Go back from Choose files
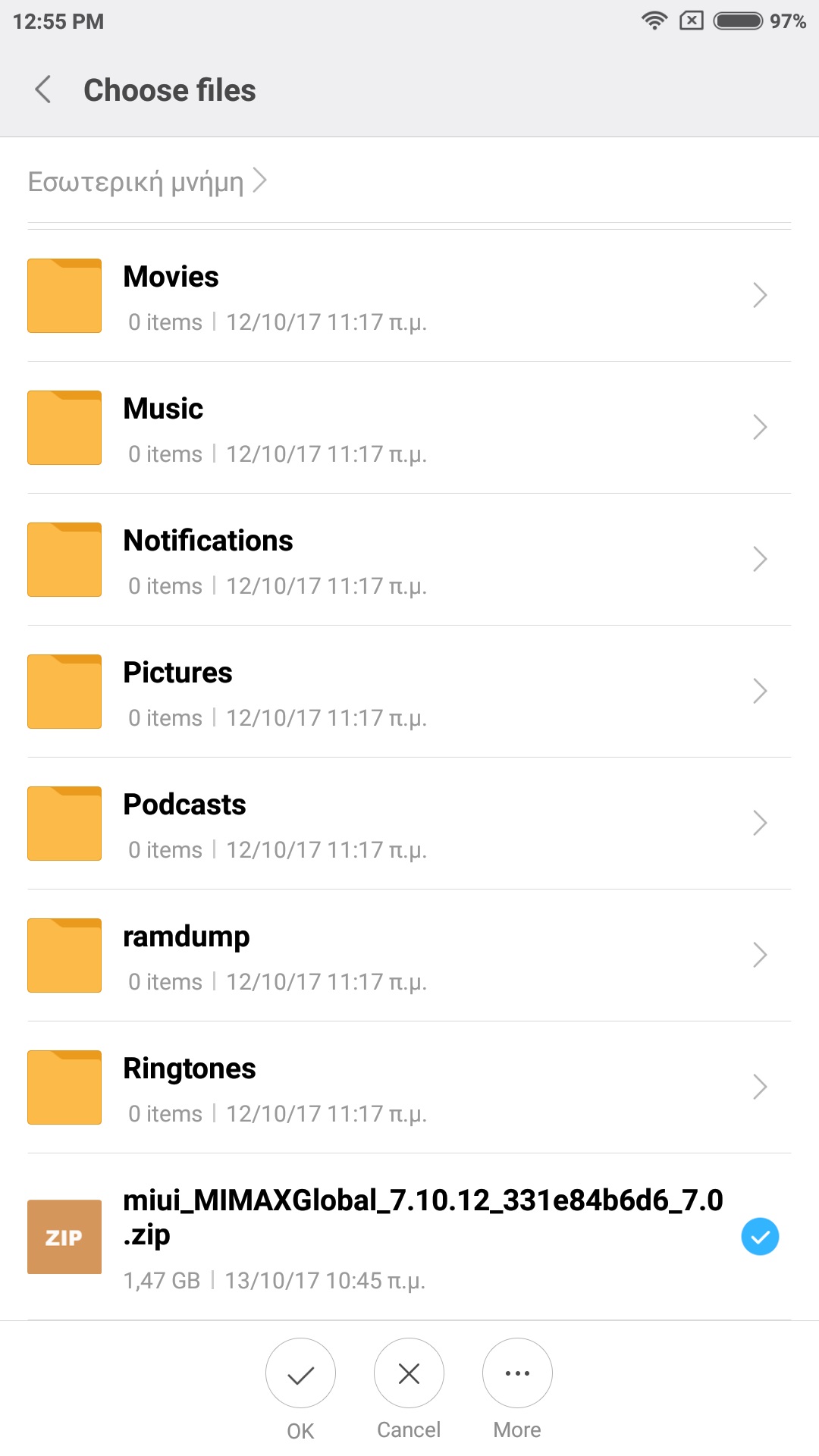The height and width of the screenshot is (1456, 819). (44, 89)
